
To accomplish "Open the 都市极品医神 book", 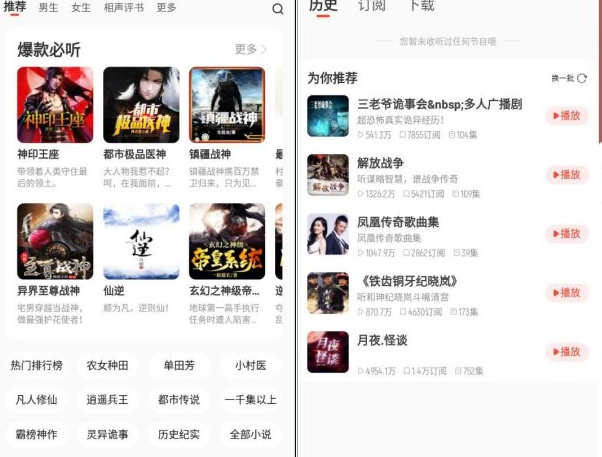I will pos(141,105).
